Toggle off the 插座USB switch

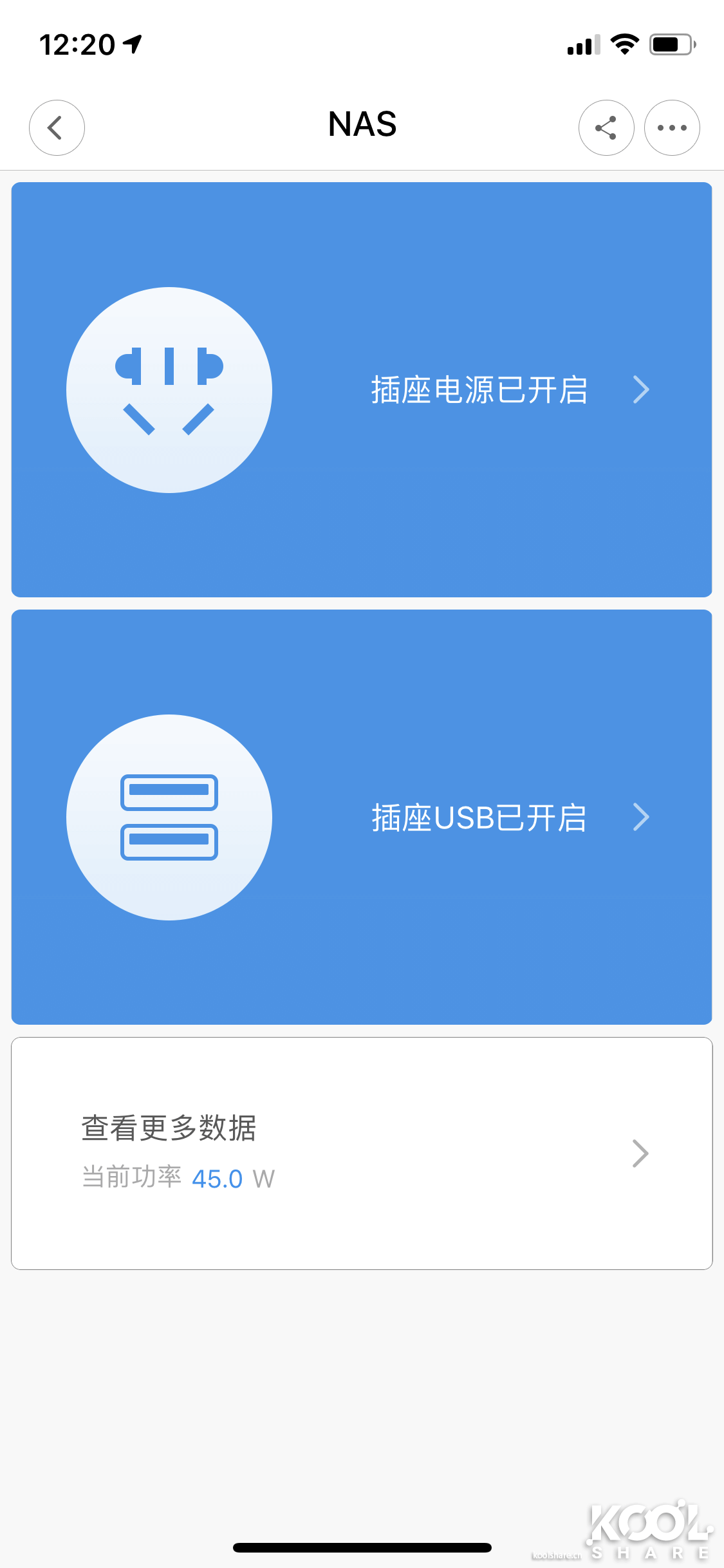coord(362,816)
